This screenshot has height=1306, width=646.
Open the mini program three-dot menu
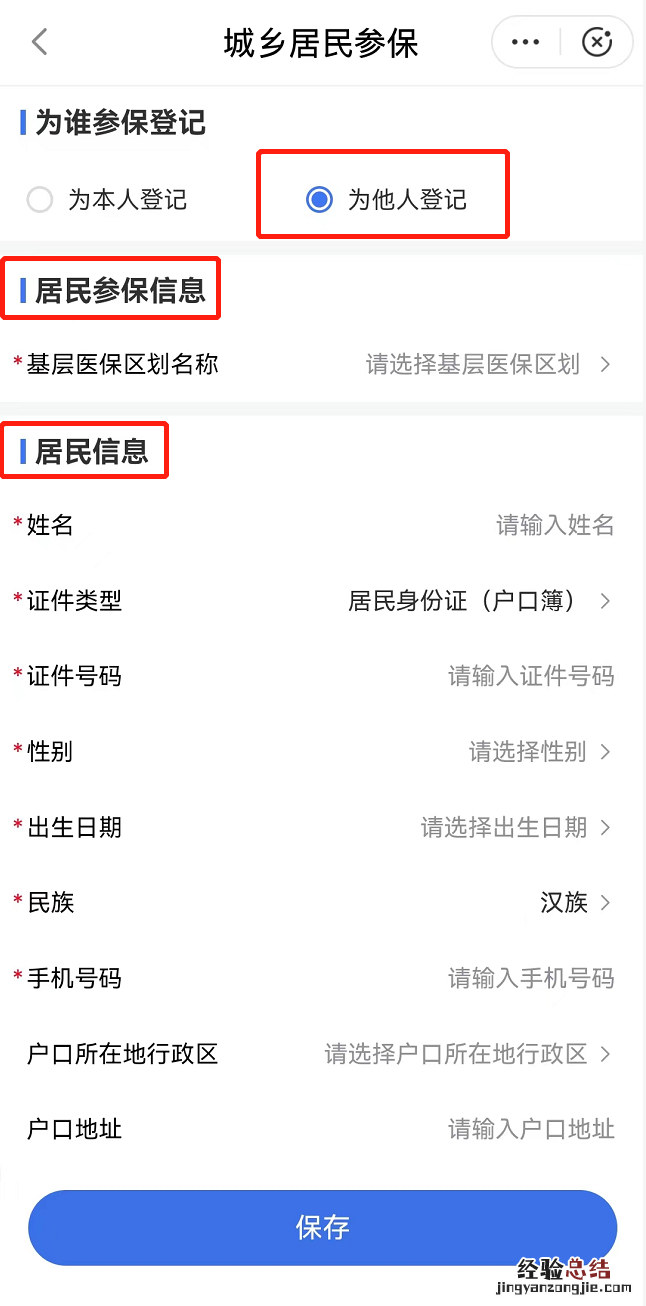pos(525,42)
